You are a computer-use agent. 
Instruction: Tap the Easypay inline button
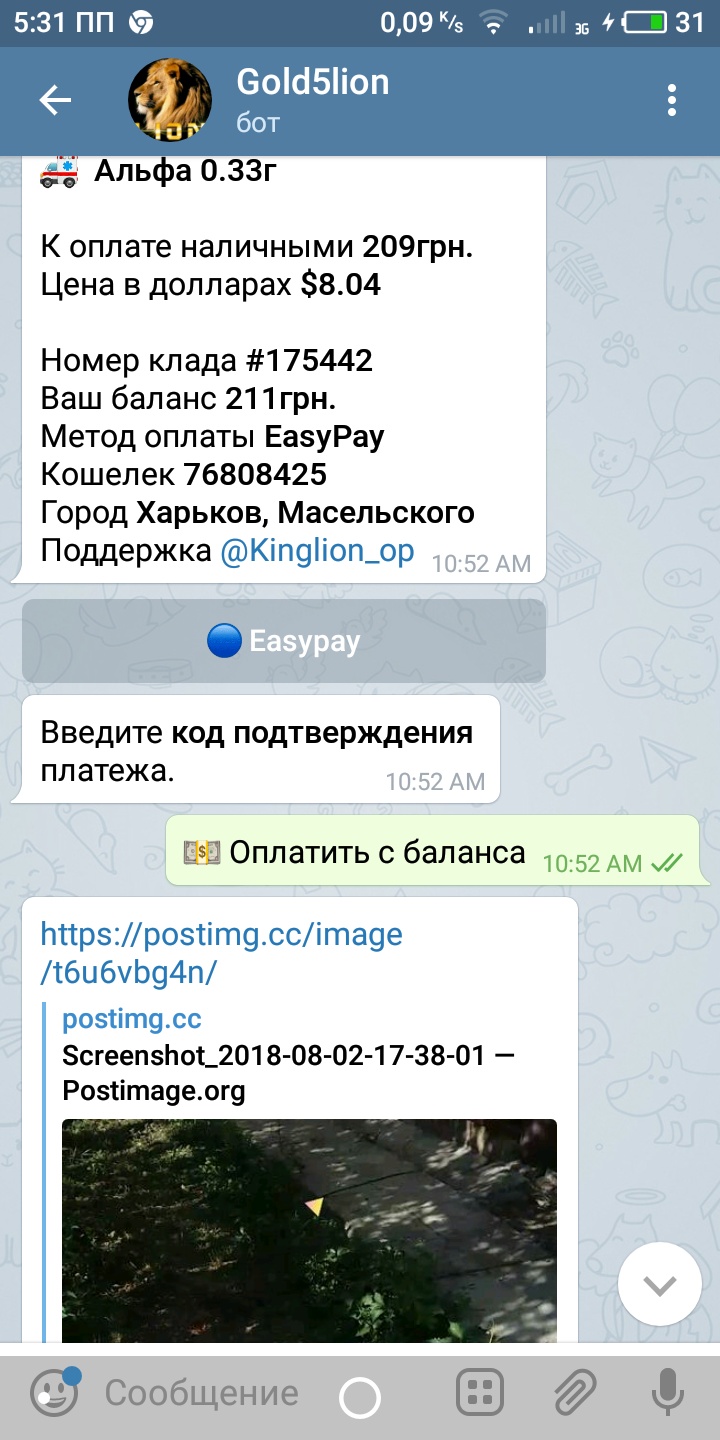[x=284, y=641]
